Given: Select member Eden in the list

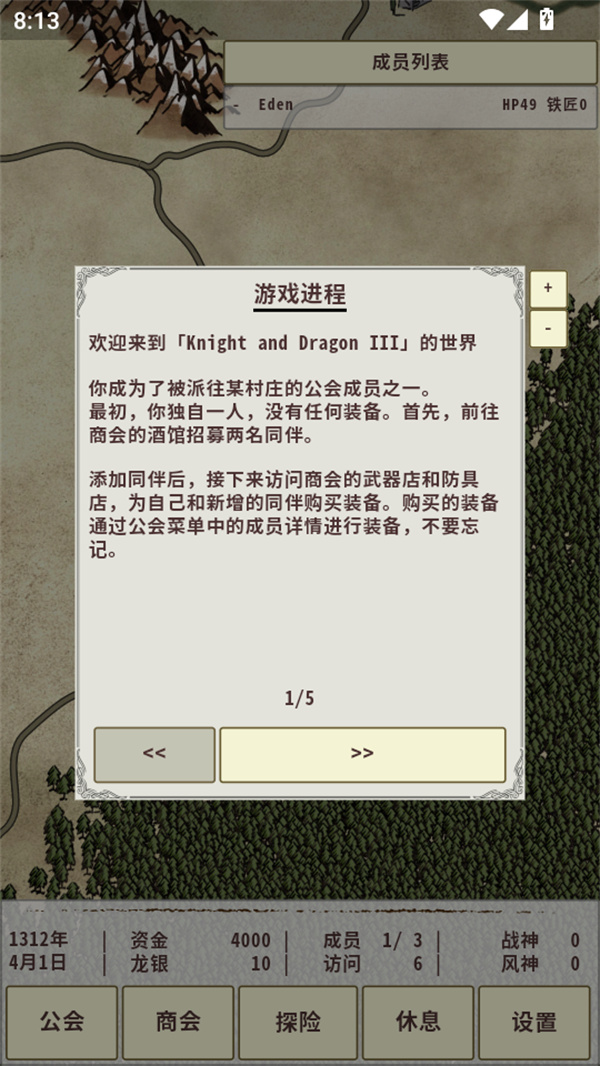Looking at the screenshot, I should (410, 105).
